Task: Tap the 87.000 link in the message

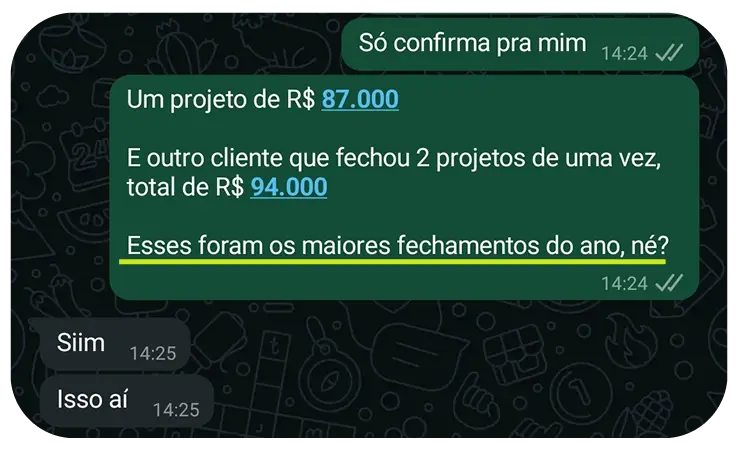Action: click(x=359, y=100)
